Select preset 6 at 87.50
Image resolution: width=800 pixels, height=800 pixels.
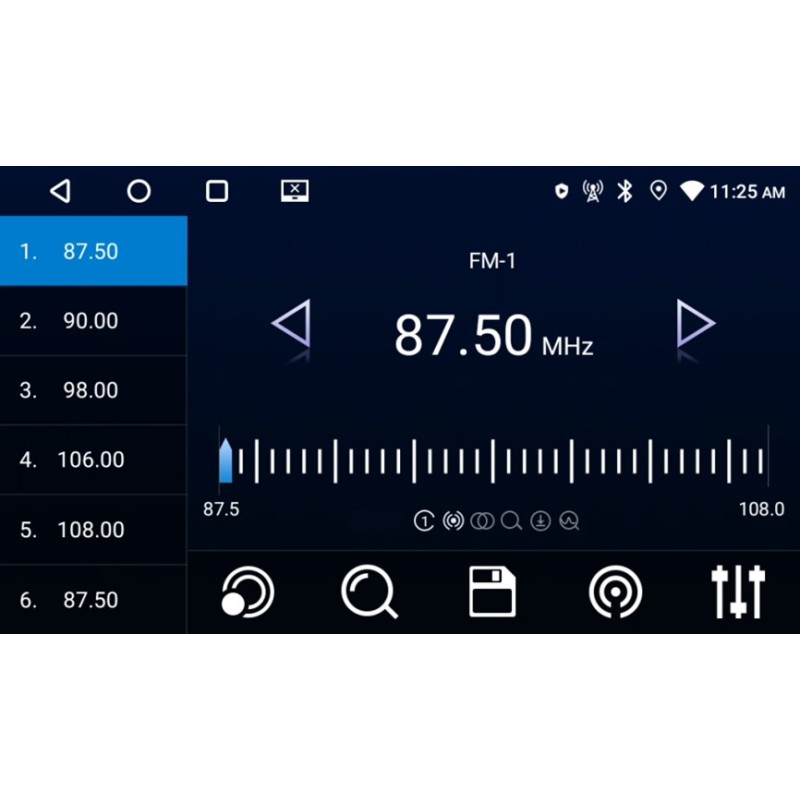92,600
